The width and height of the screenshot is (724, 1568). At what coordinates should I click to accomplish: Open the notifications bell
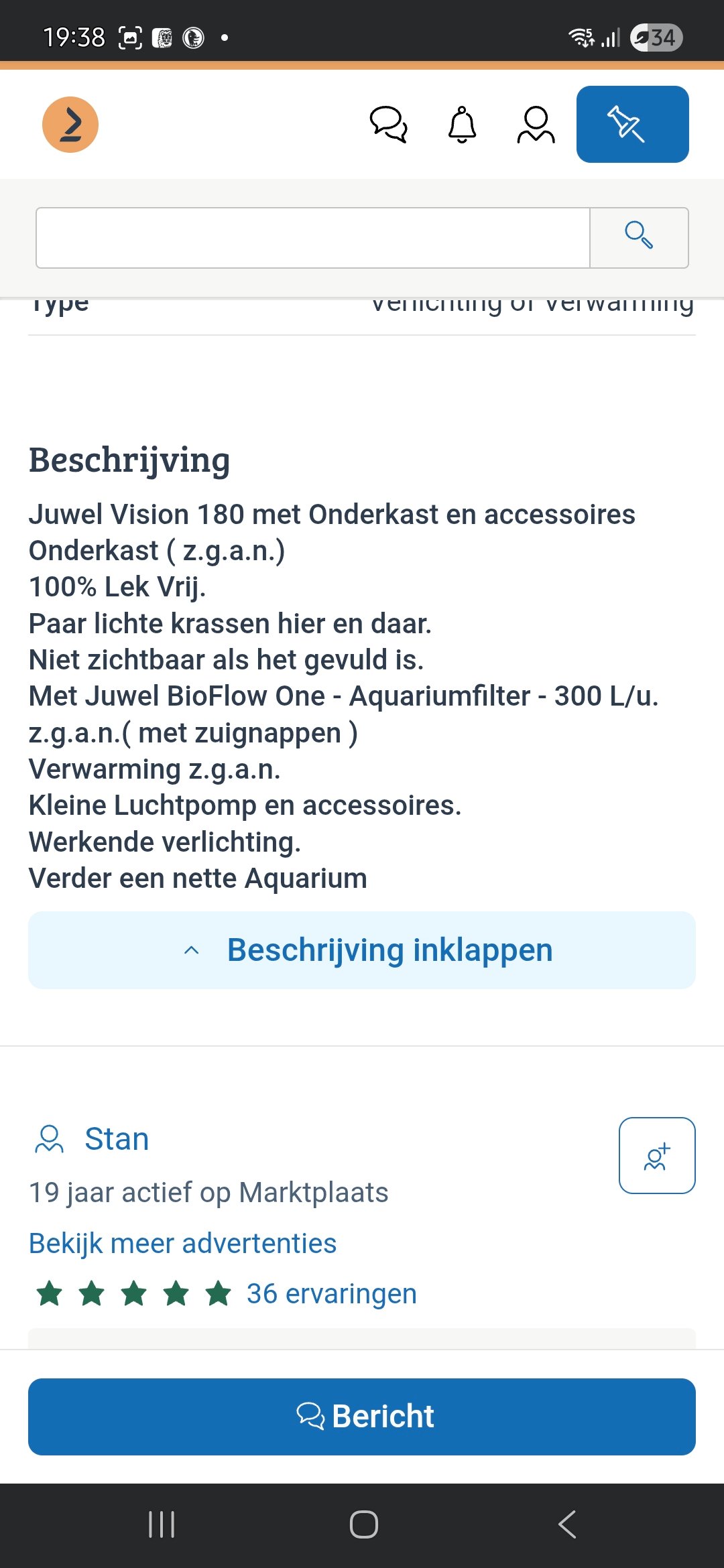point(462,125)
